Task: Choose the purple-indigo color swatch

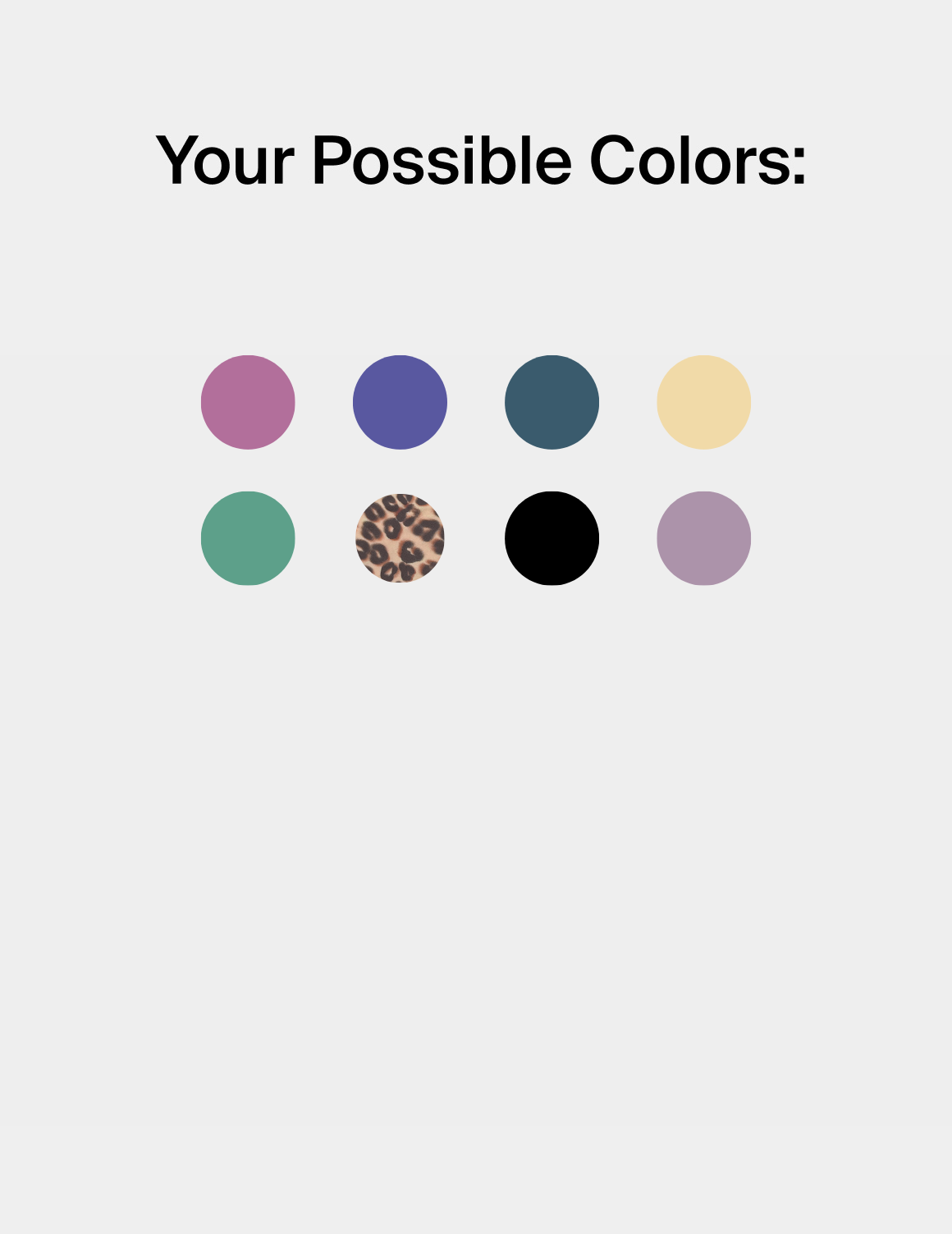Action: pos(400,402)
